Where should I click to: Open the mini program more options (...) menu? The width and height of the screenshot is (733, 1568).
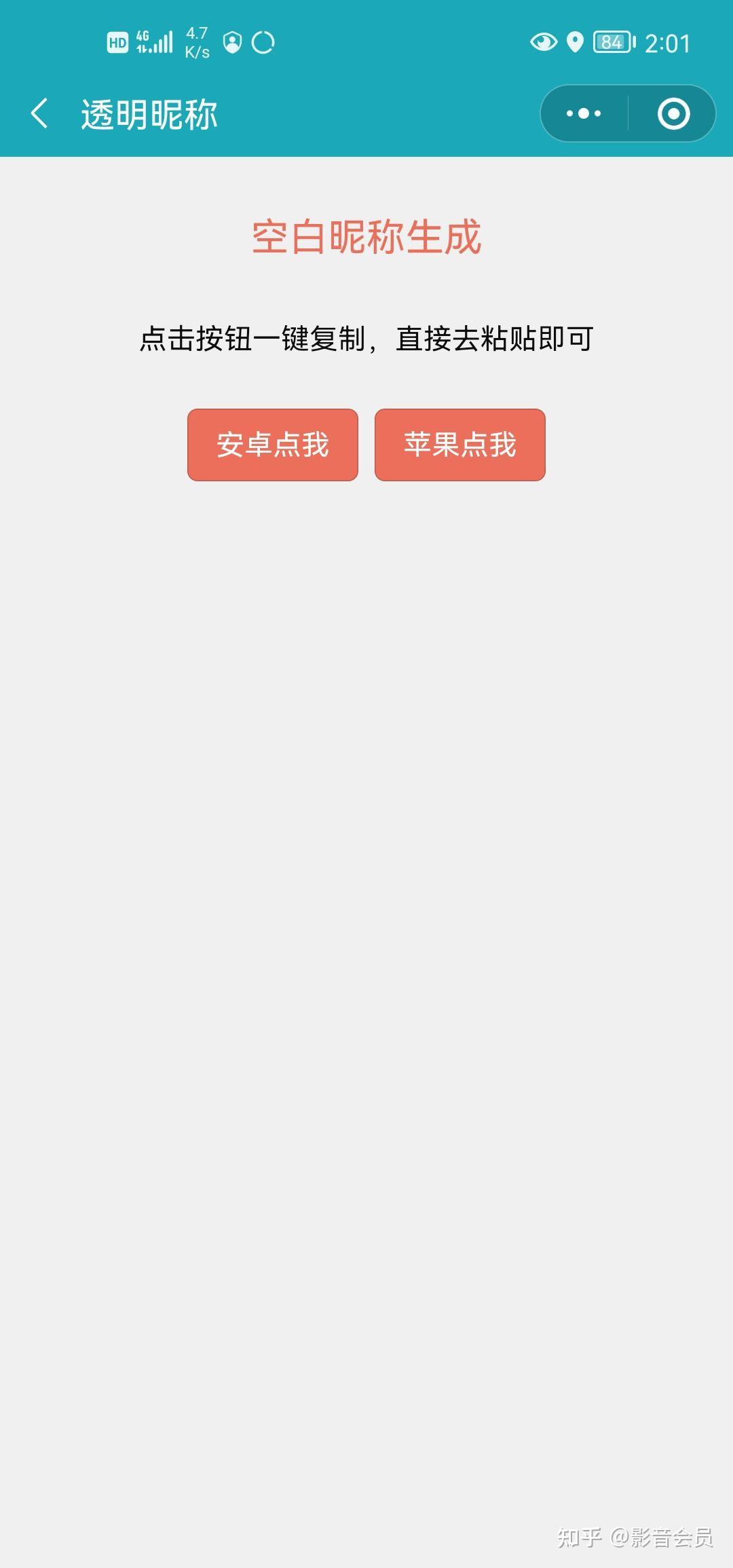click(582, 113)
